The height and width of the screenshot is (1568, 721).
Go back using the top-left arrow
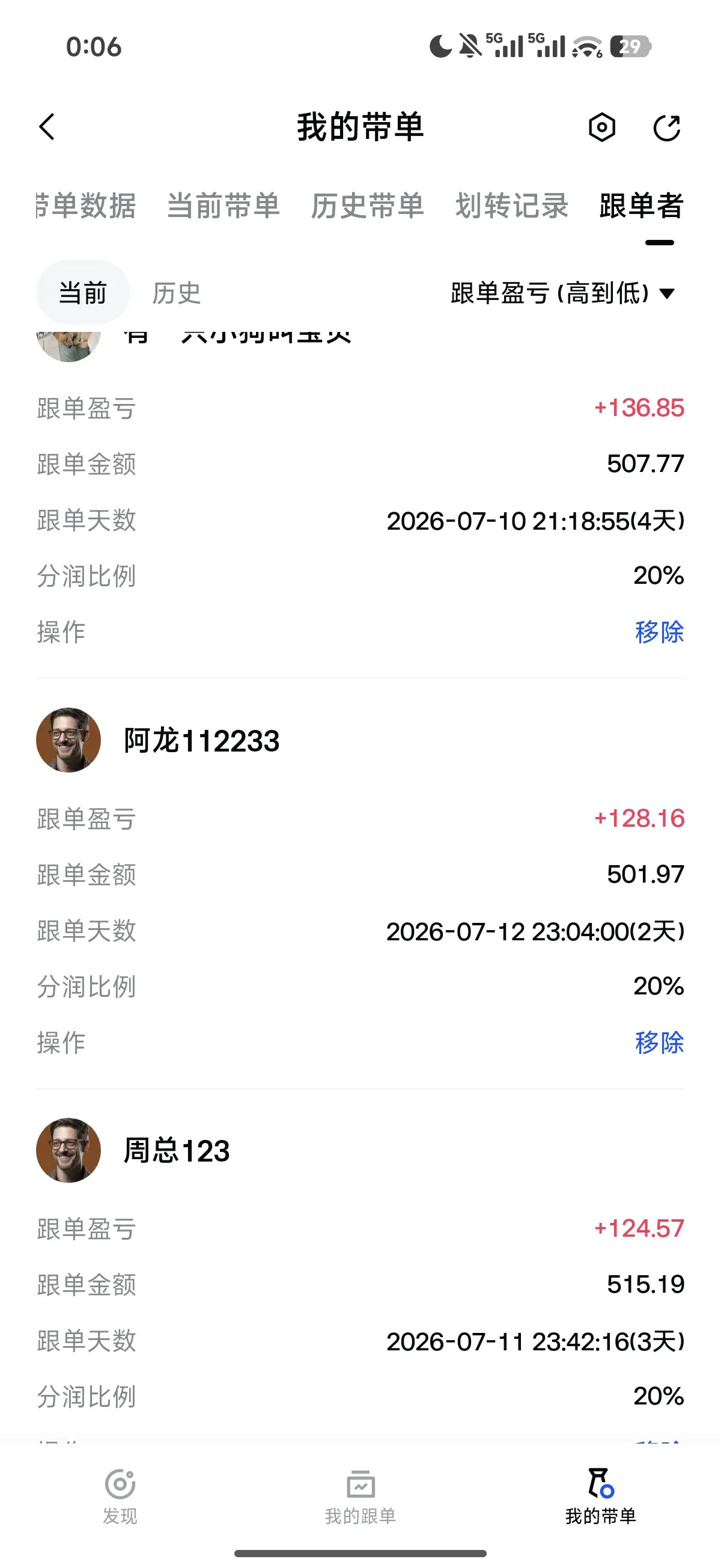(47, 127)
